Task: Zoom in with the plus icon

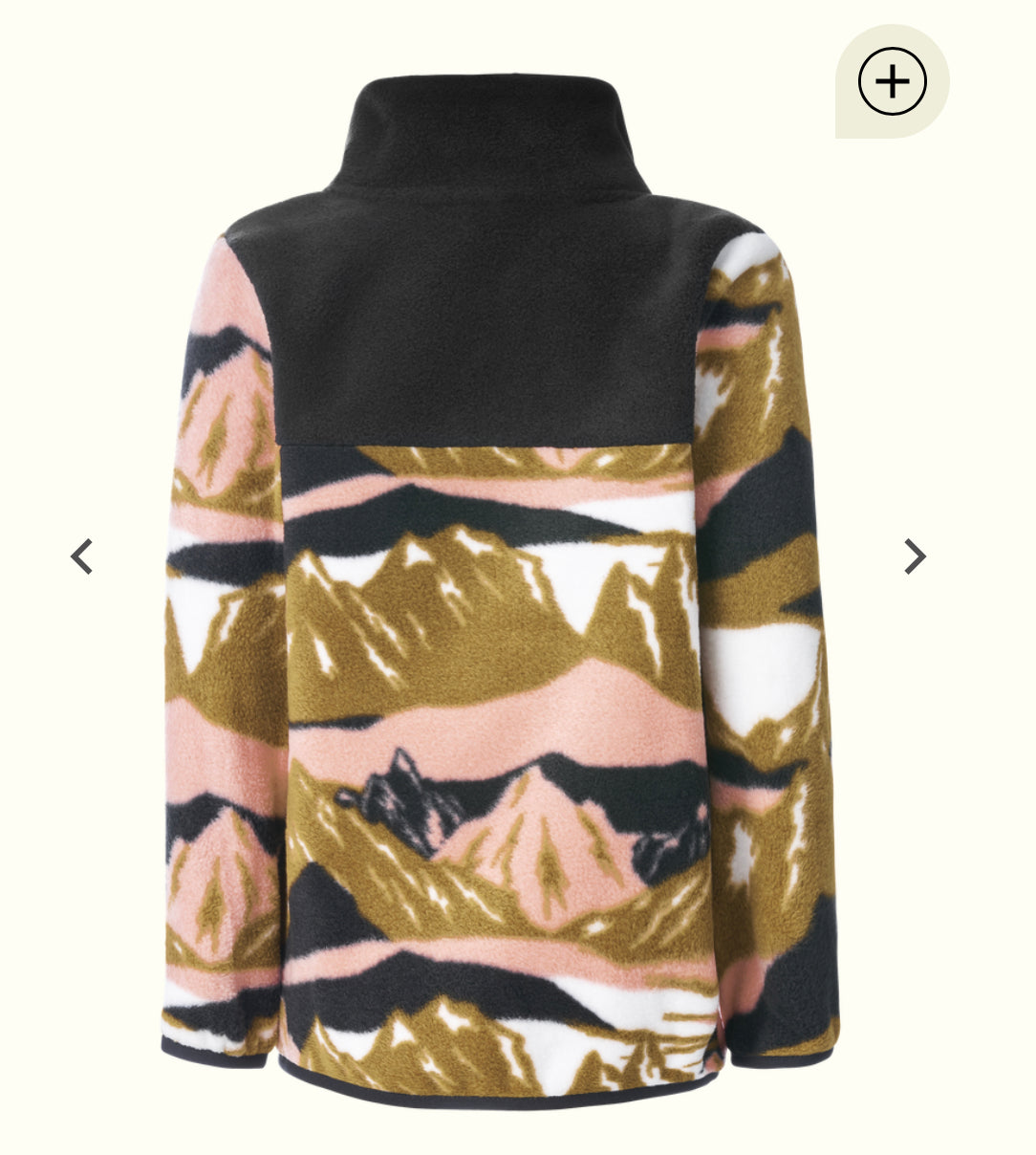Action: point(892,82)
